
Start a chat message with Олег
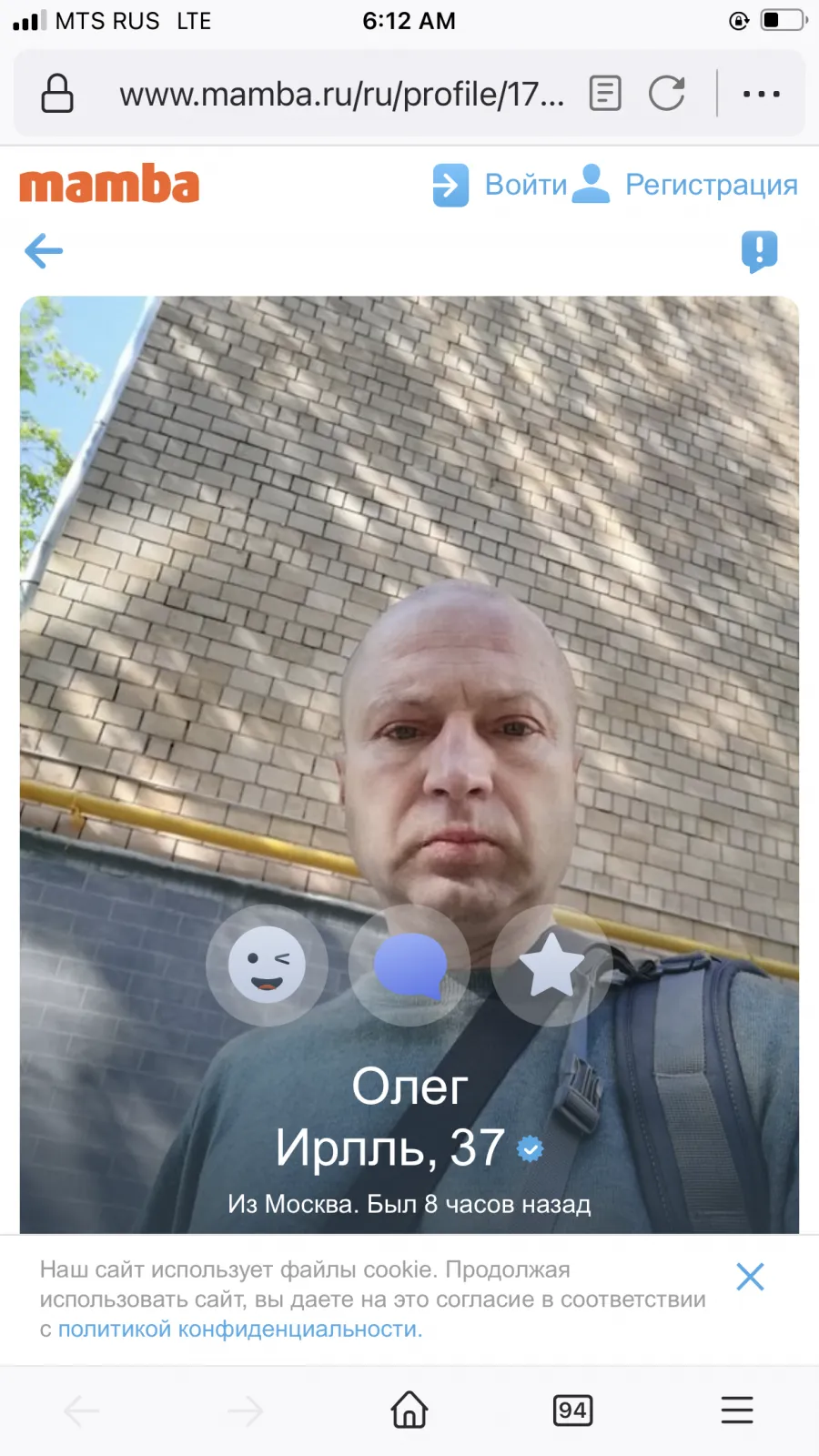pos(409,965)
